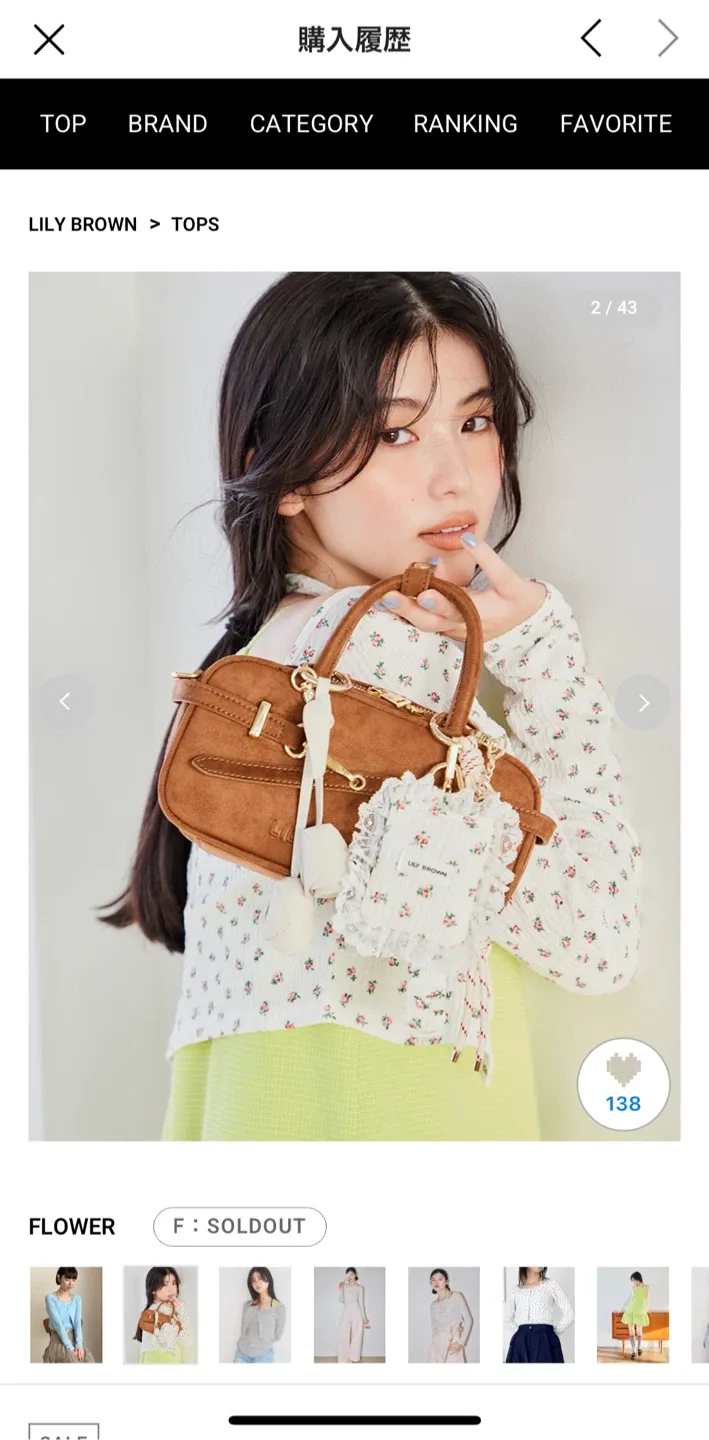
Task: View thumbnail with the orange sideboard
Action: tap(632, 1314)
